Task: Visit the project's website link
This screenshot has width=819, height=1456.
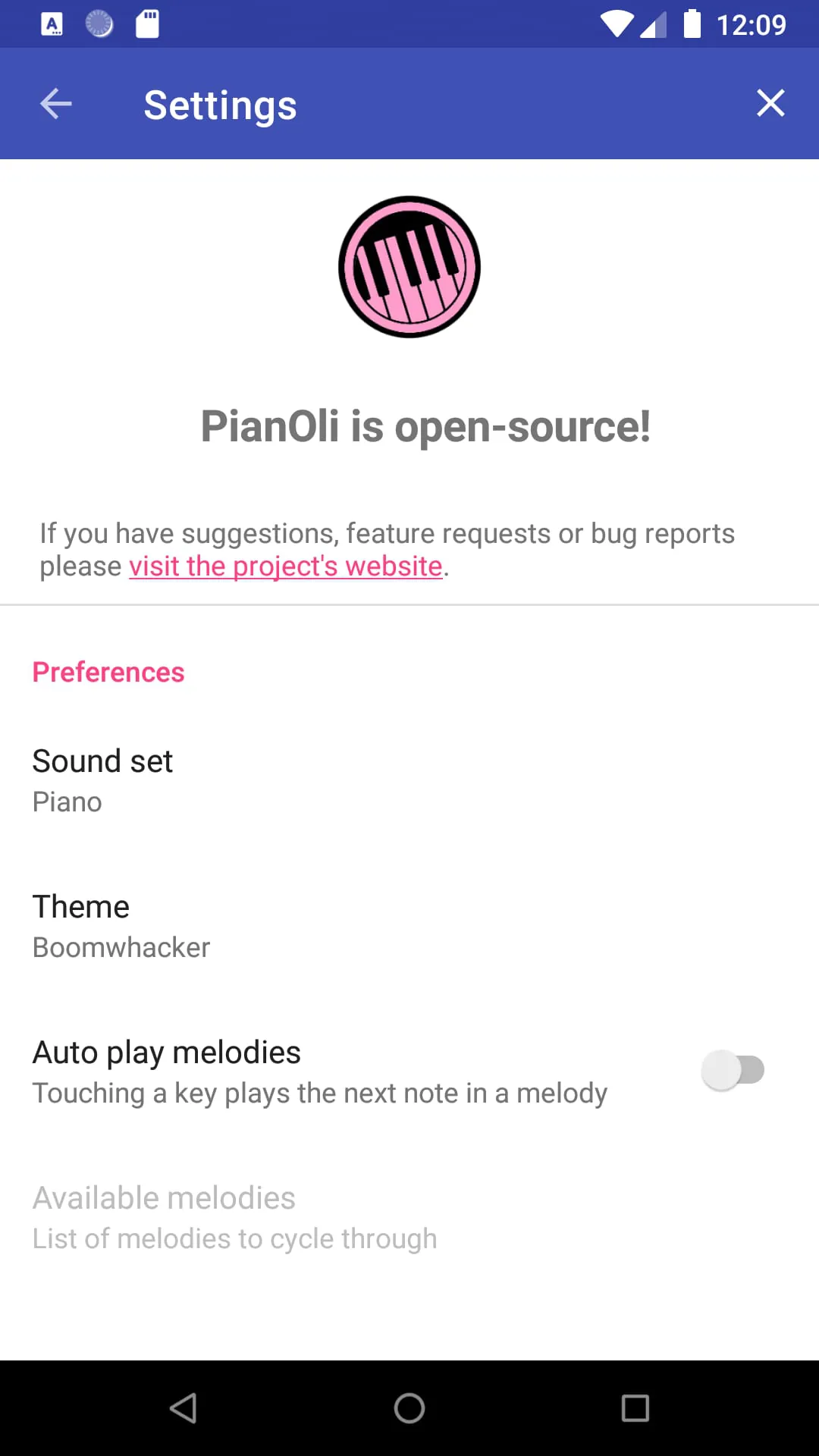Action: (x=285, y=565)
